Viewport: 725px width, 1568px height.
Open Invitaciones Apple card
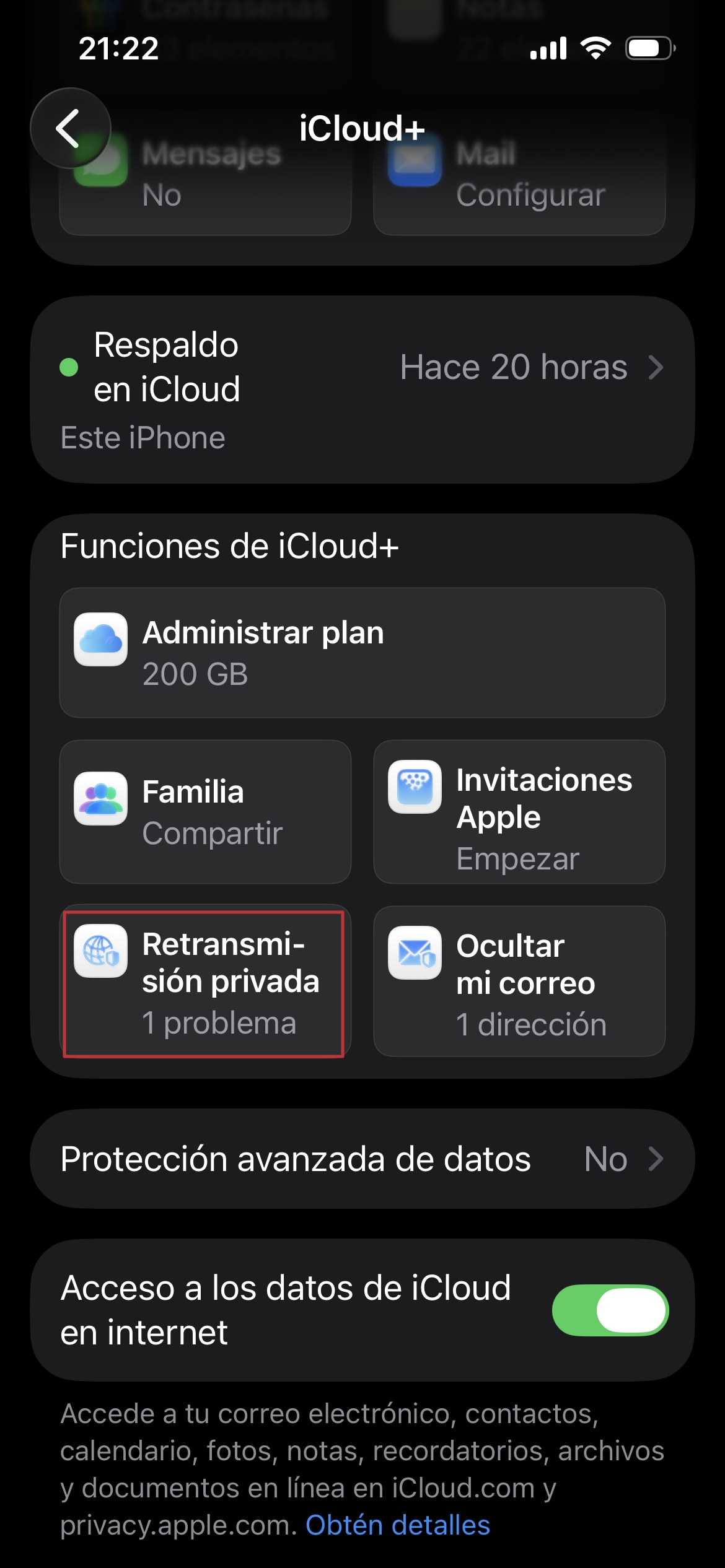coord(519,812)
